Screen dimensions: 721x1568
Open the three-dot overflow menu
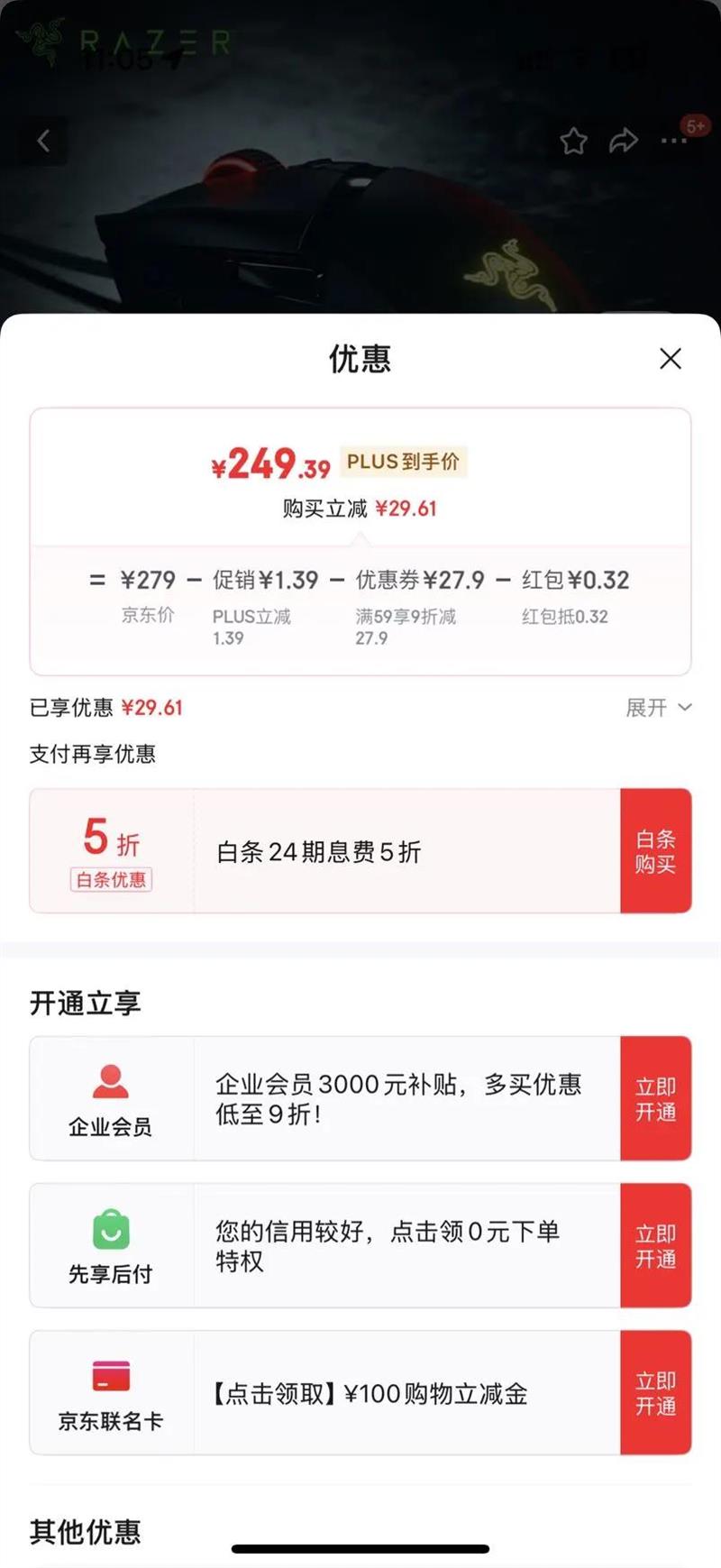673,141
